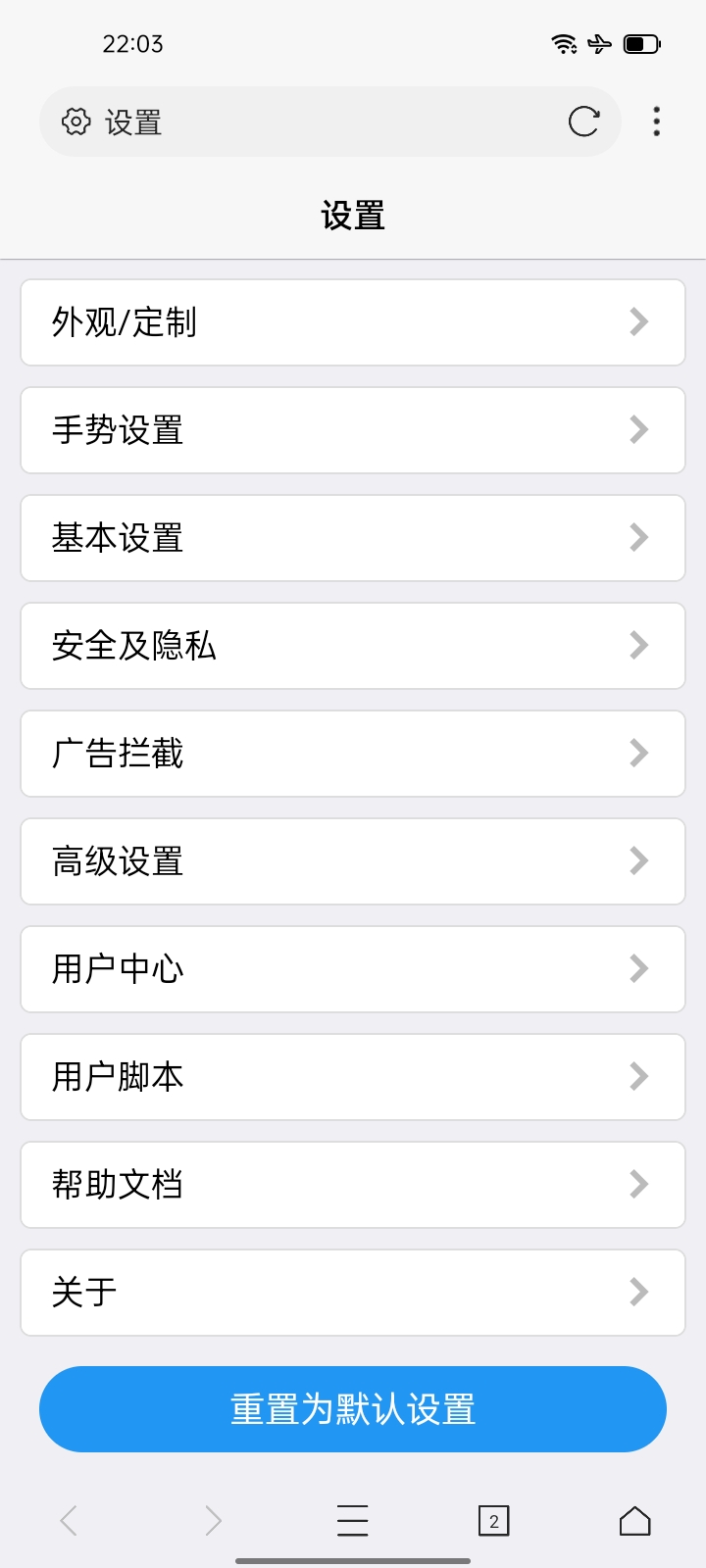Tap 重置为默认设置 button
This screenshot has width=706, height=1568.
tap(353, 1409)
